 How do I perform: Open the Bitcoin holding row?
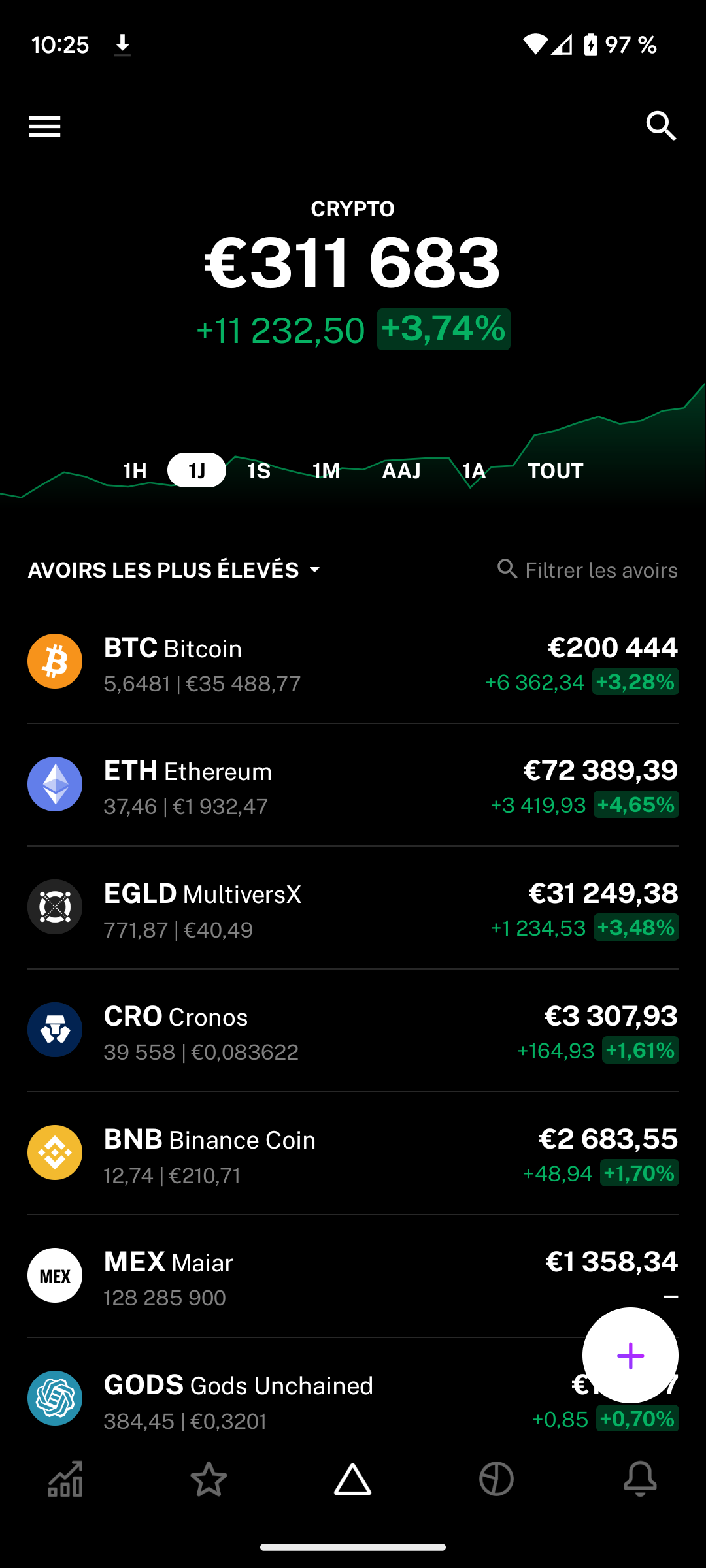[x=353, y=662]
